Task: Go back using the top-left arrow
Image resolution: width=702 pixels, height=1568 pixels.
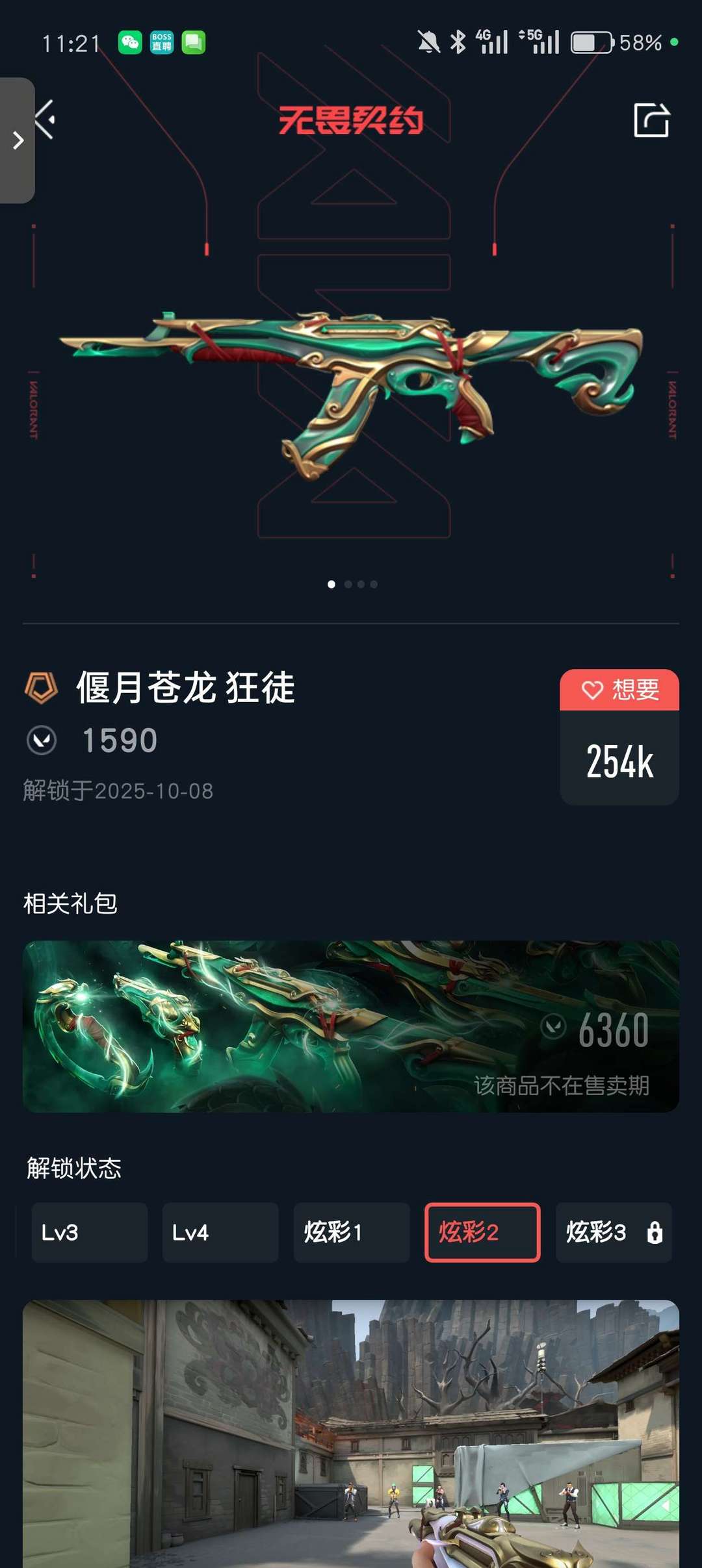Action: pyautogui.click(x=45, y=120)
